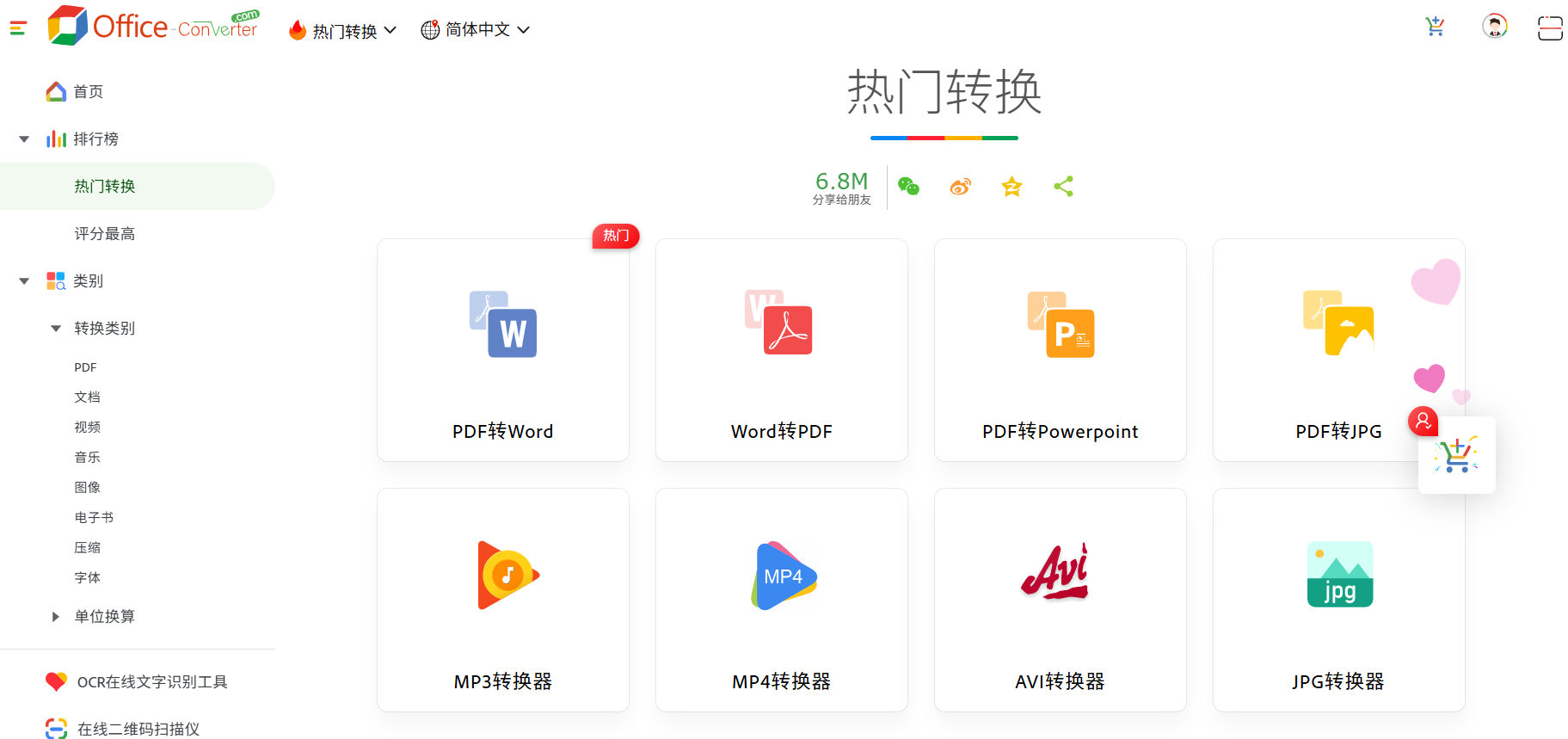Open the Word转PDF converter card
Viewport: 1568px width, 739px height.
pos(781,350)
